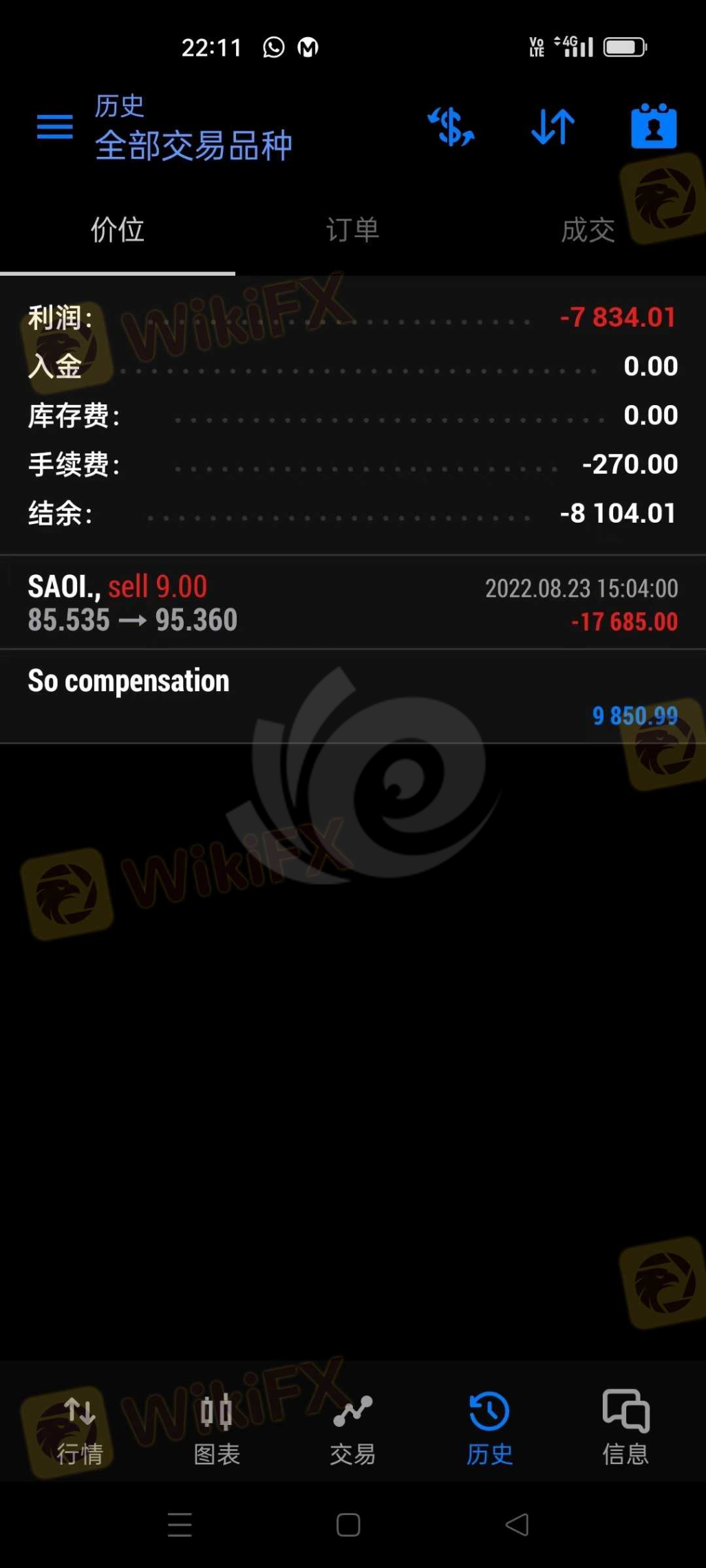This screenshot has height=1568, width=706.
Task: Open the So compensation entry
Action: pos(352,696)
